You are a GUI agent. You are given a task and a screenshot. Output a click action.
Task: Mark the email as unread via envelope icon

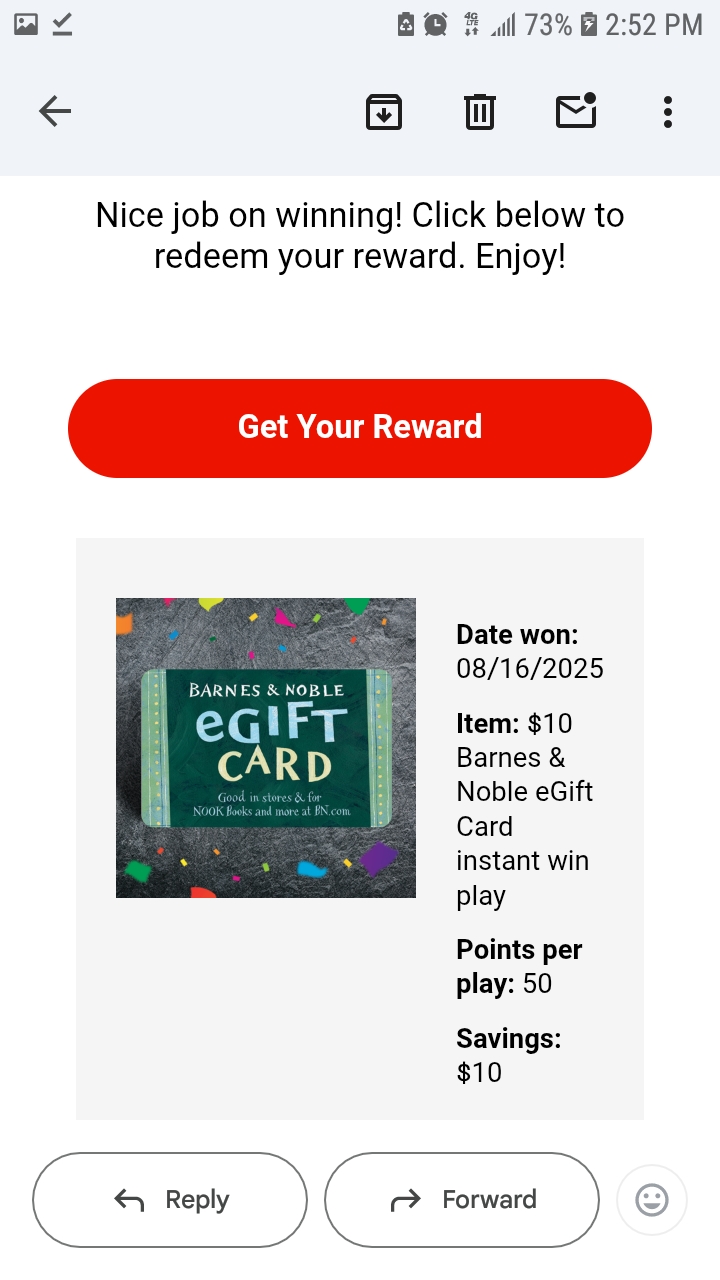point(575,112)
